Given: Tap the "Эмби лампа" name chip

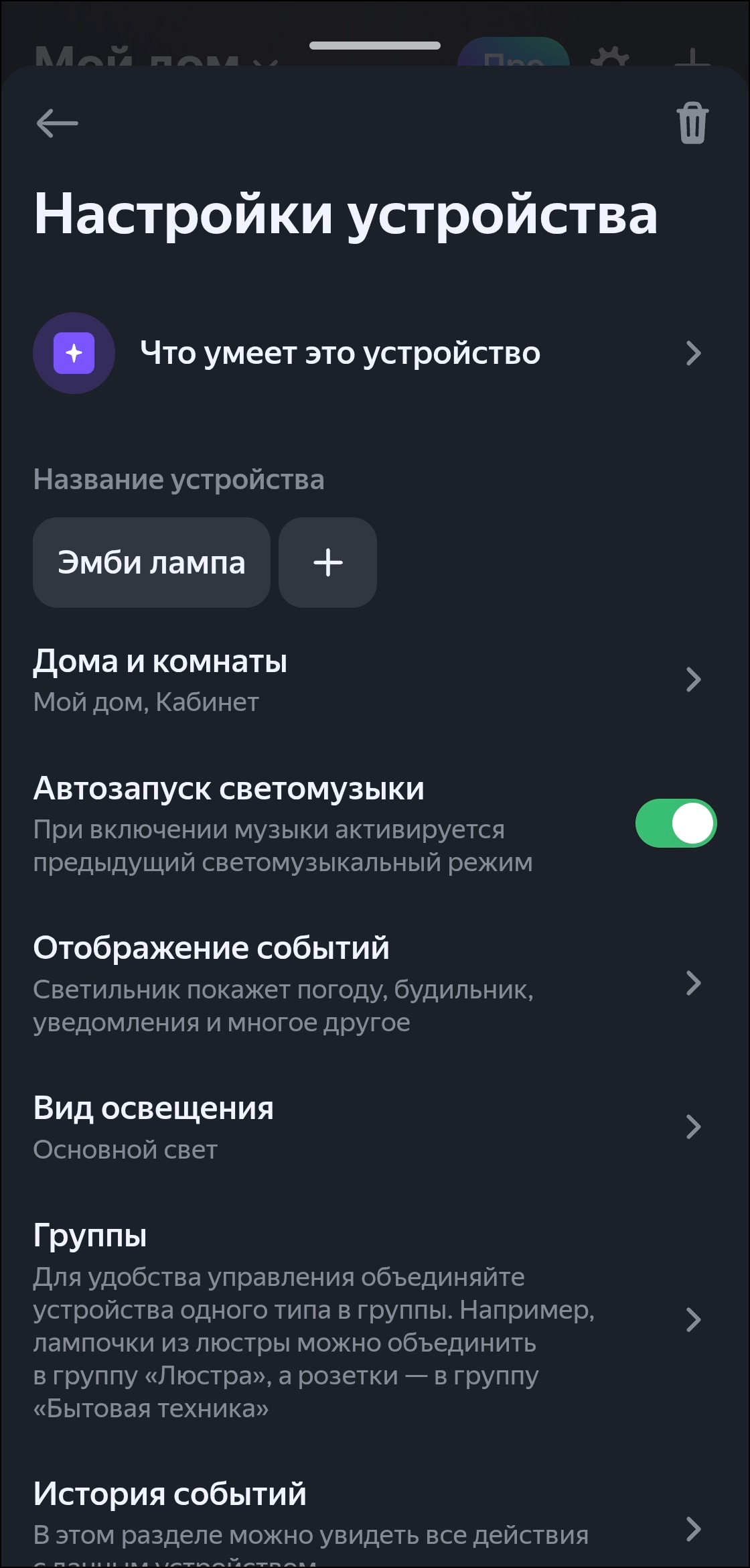Looking at the screenshot, I should pyautogui.click(x=151, y=562).
